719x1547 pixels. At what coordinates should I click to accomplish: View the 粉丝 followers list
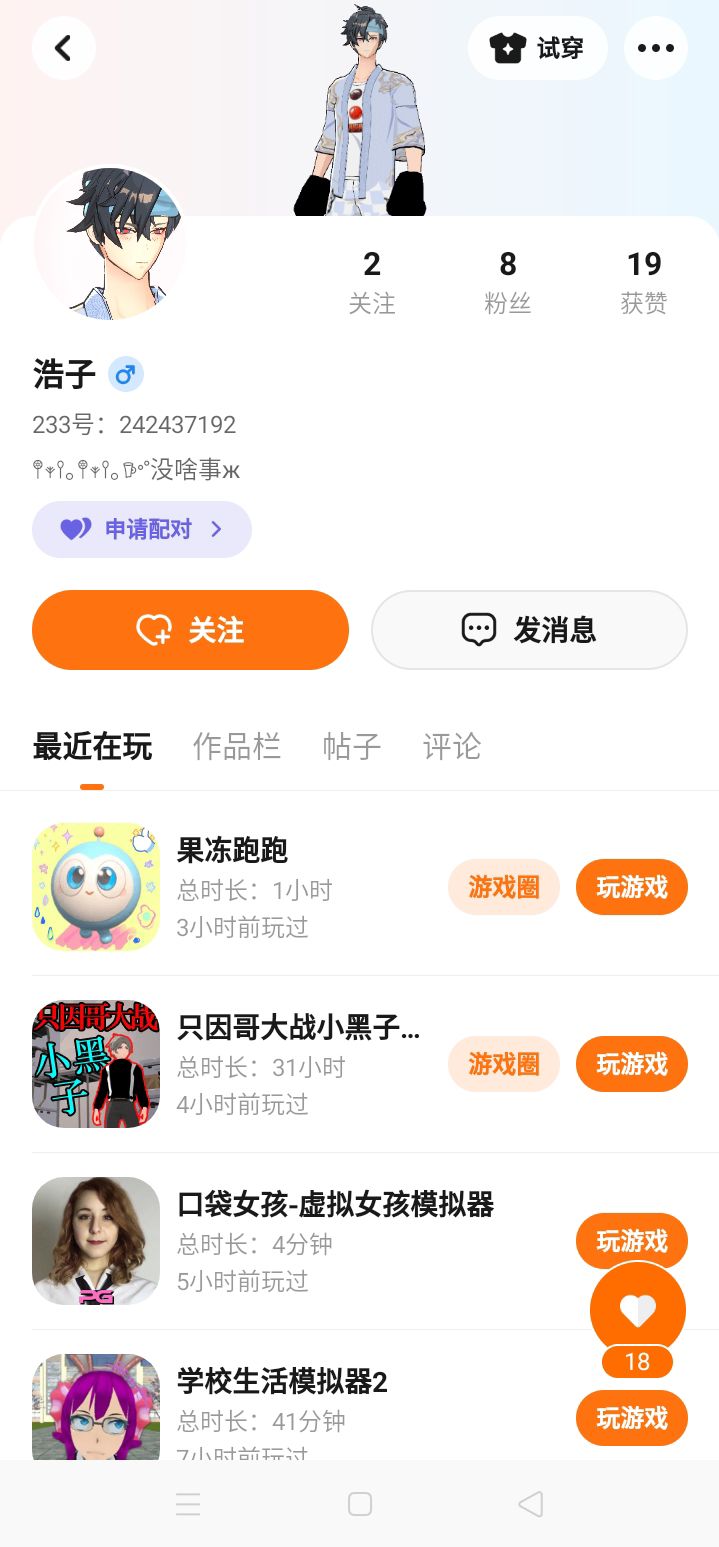tap(508, 281)
